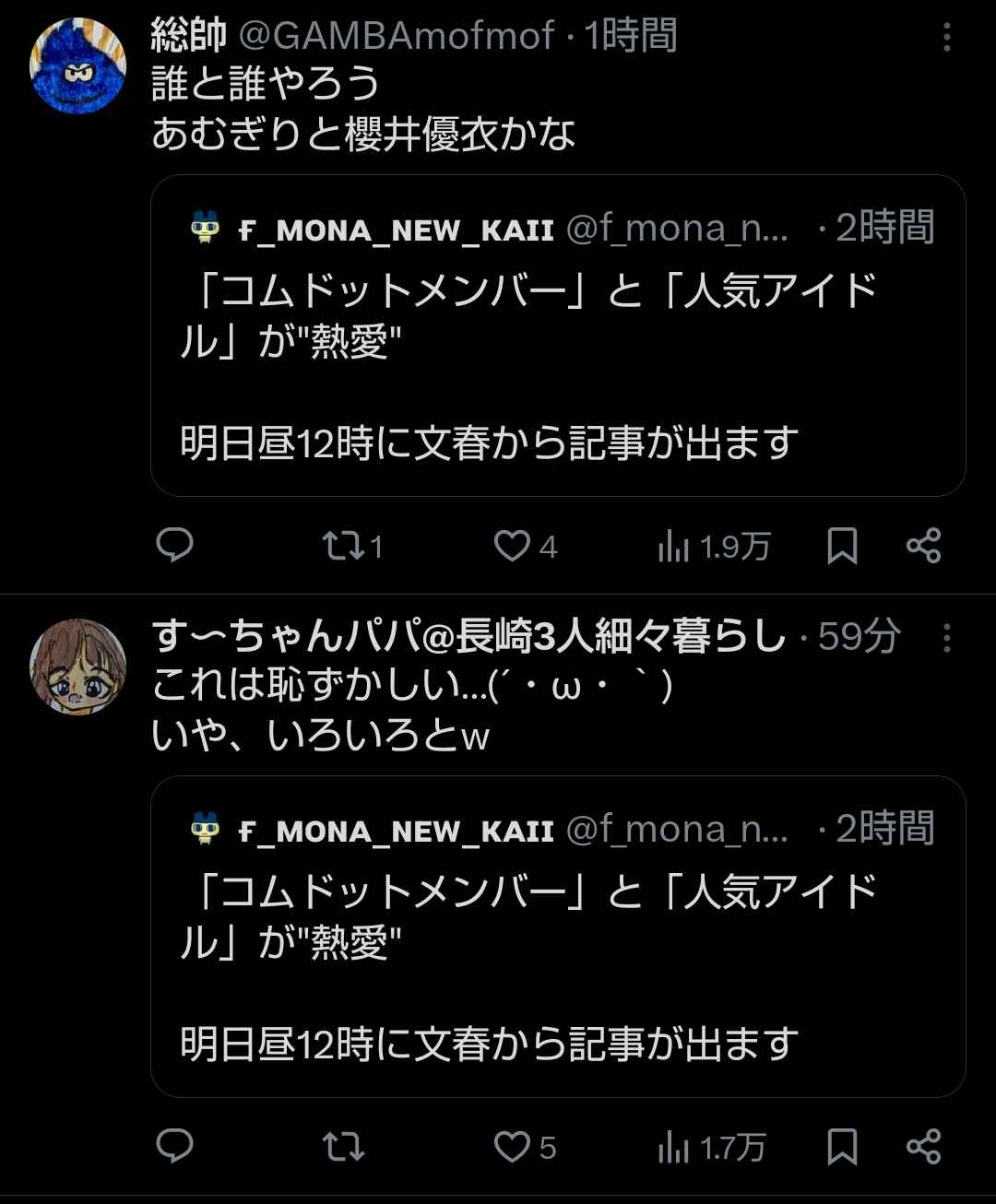The width and height of the screenshot is (996, 1204).
Task: Share す〜ちゃんパパ's post
Action: 923,1147
